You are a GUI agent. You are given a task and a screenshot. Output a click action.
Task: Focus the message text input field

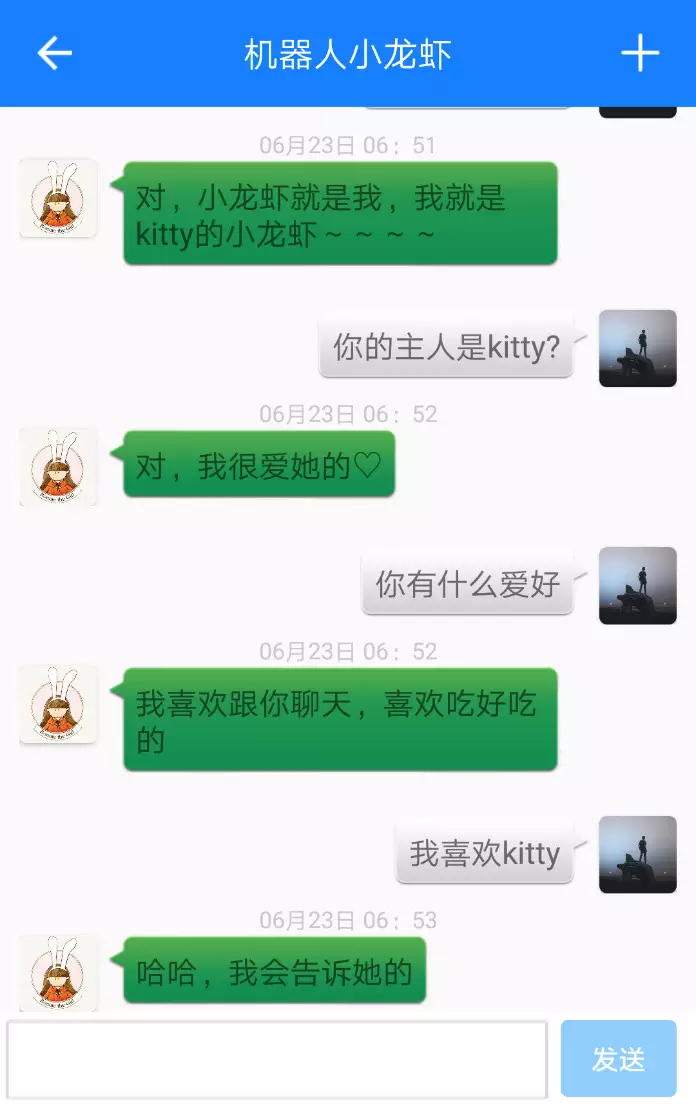[277, 1059]
